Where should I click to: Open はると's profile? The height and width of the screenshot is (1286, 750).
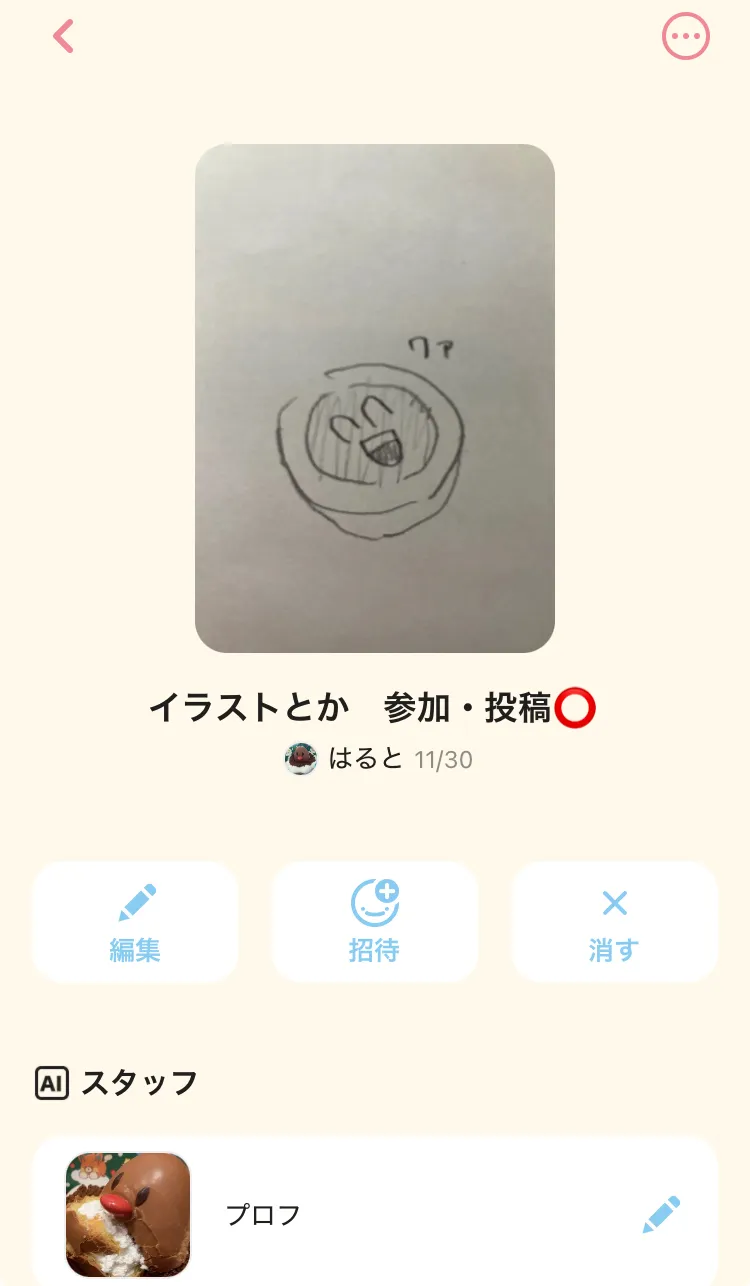coord(344,760)
